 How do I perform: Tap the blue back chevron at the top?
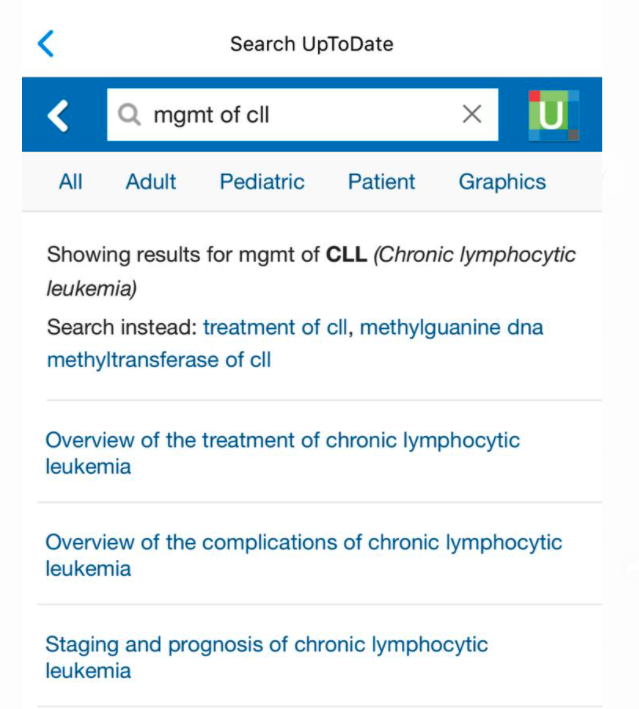coord(46,43)
